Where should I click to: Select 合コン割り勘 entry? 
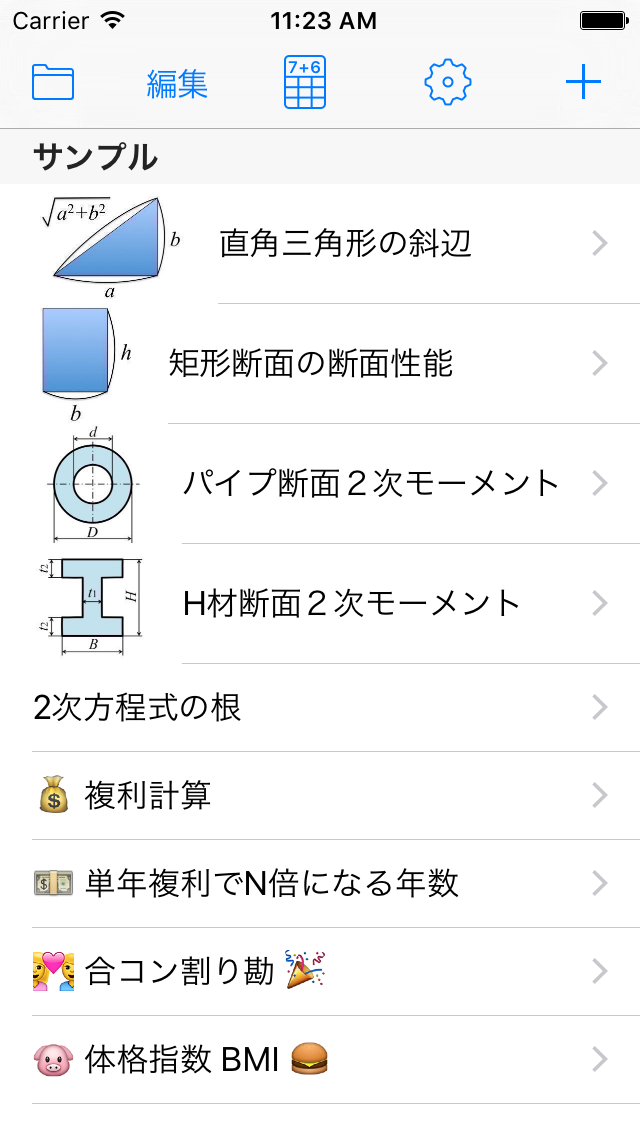(x=180, y=971)
